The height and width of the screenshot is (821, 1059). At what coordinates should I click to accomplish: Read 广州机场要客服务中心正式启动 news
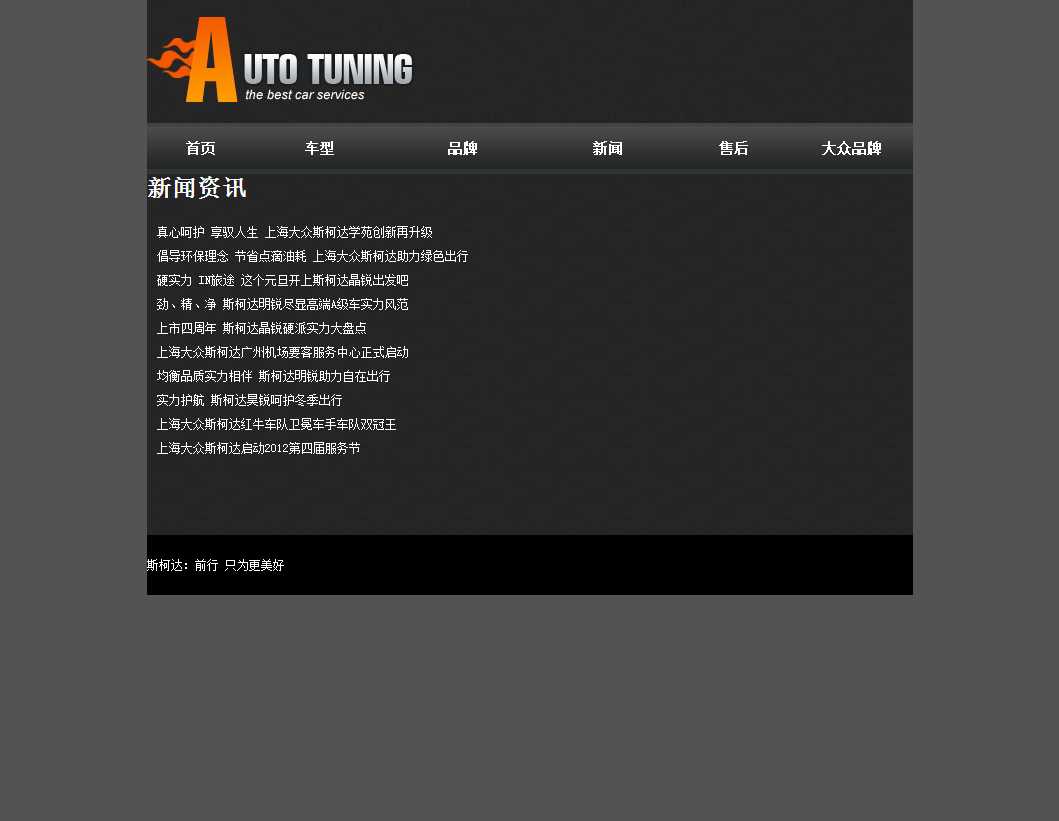pyautogui.click(x=282, y=353)
